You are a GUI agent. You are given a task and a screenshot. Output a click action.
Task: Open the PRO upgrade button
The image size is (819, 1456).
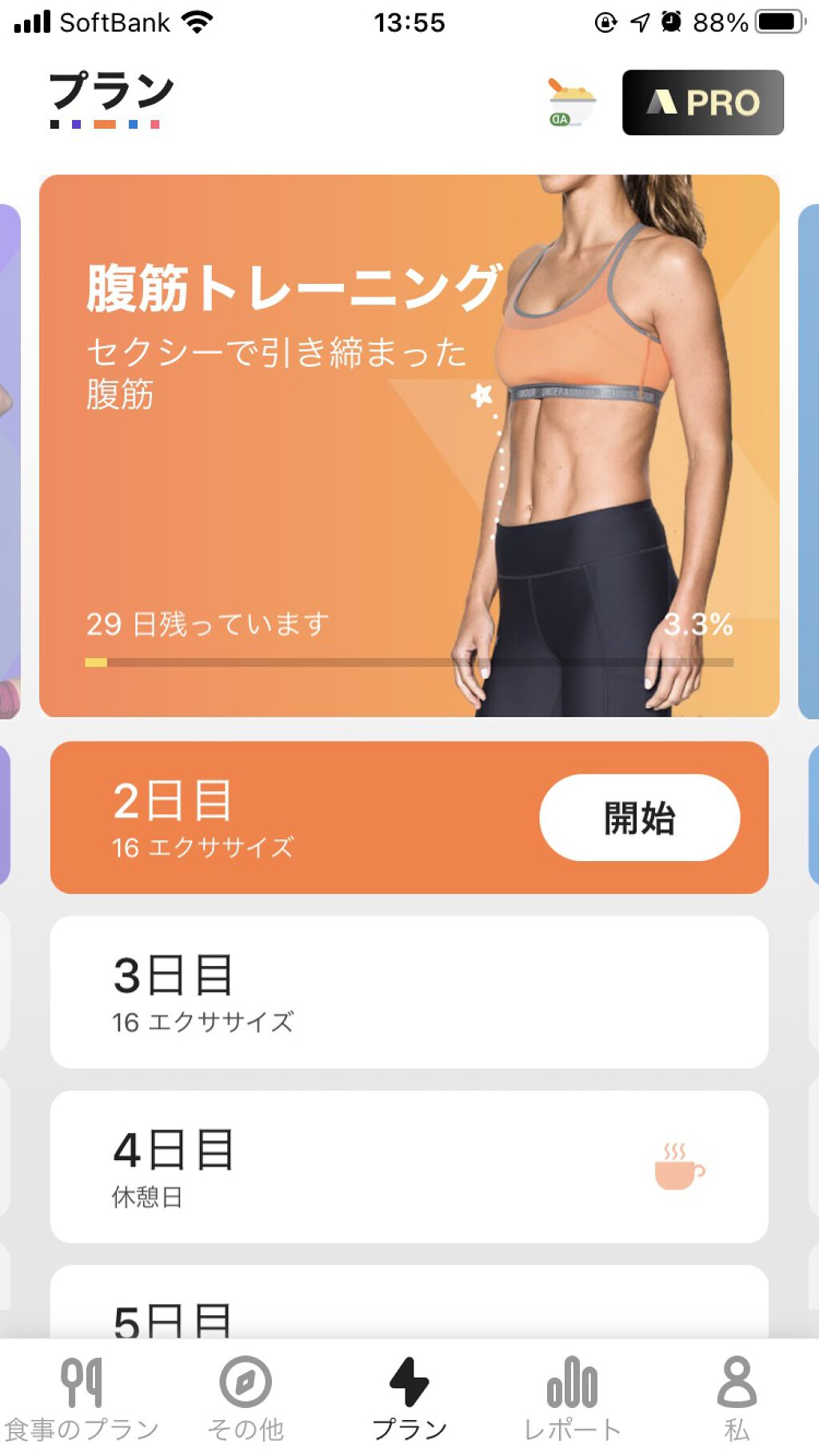702,102
